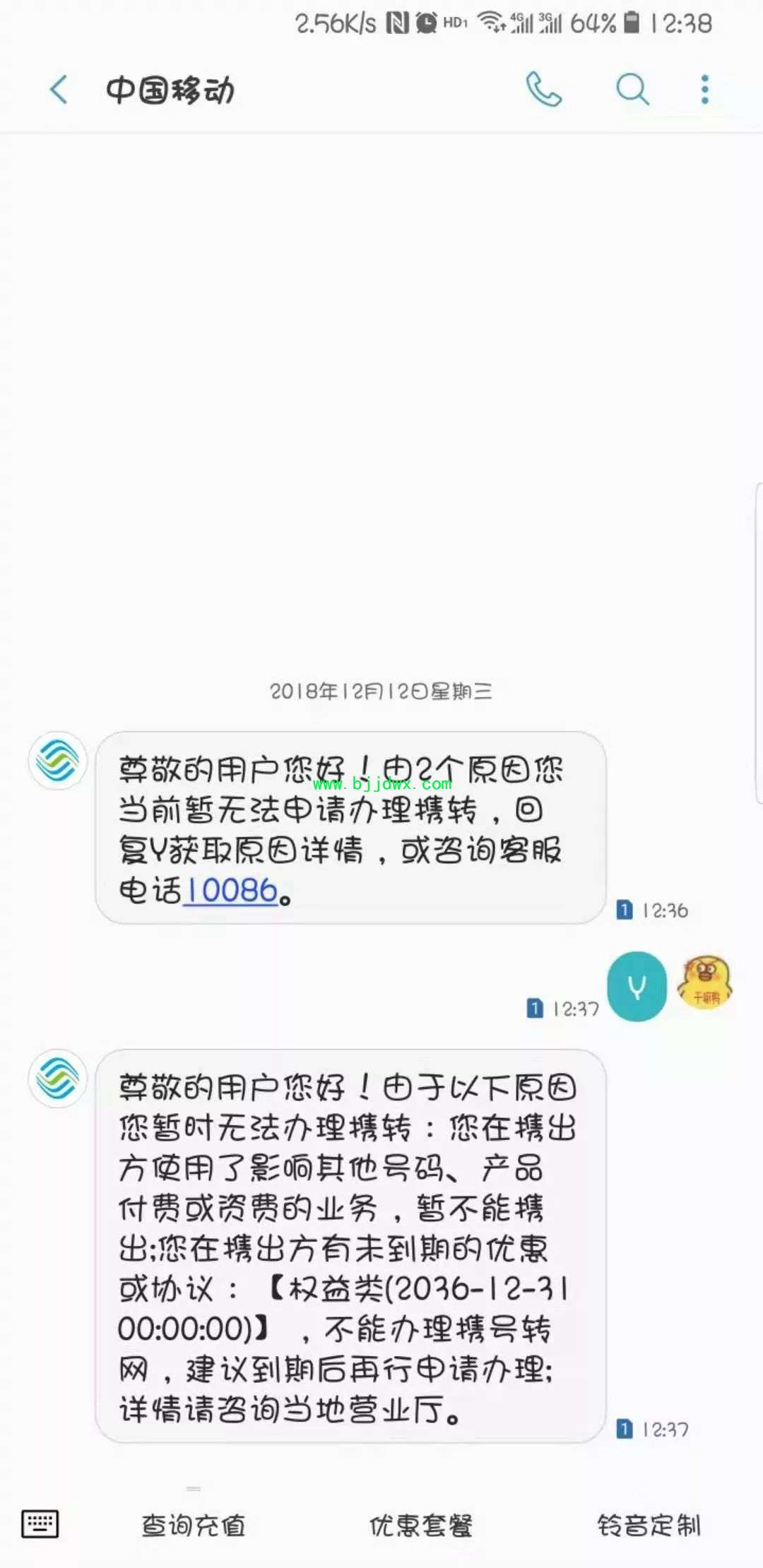
Task: Open the three-dot overflow menu
Action: pyautogui.click(x=704, y=90)
